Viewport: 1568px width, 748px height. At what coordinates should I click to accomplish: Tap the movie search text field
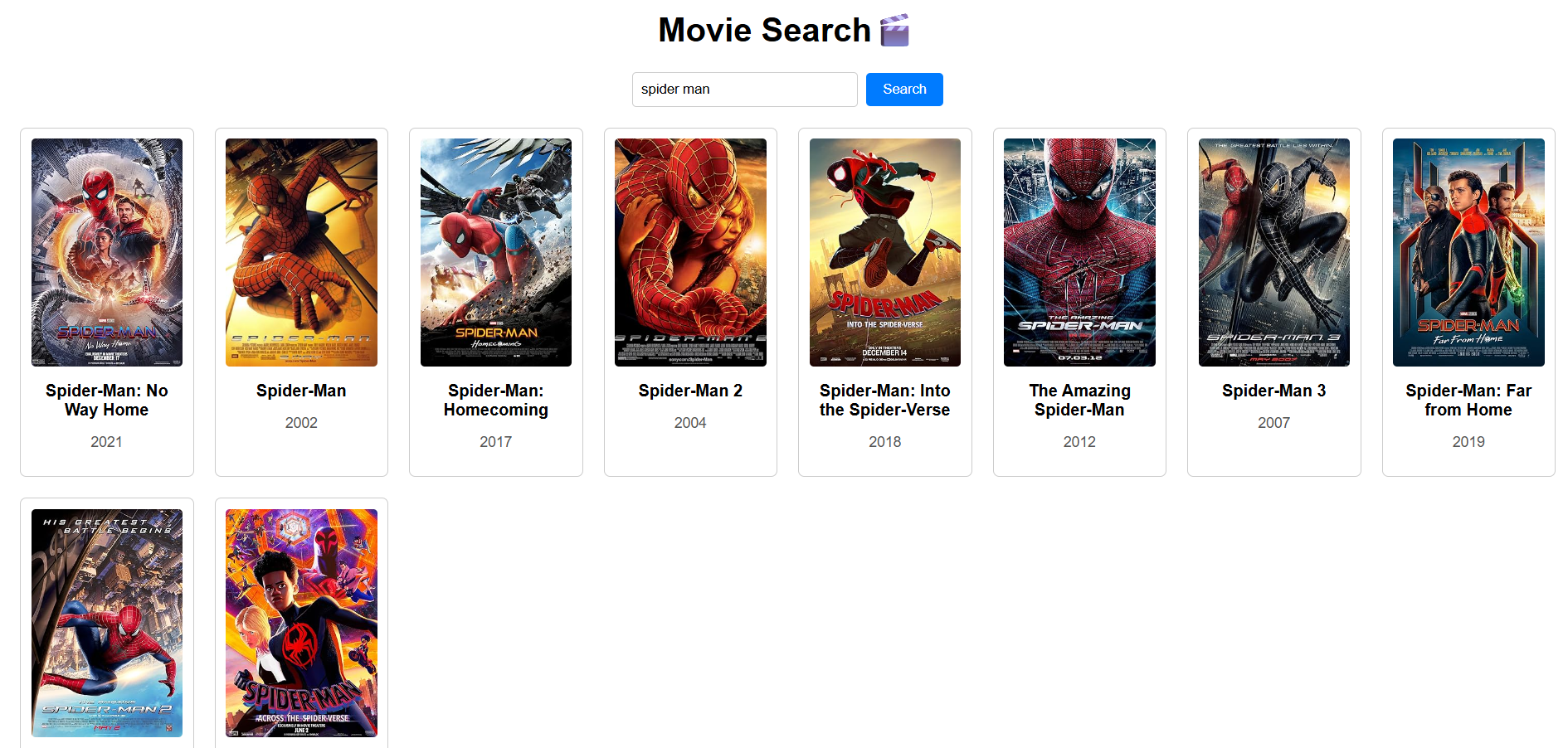coord(744,90)
